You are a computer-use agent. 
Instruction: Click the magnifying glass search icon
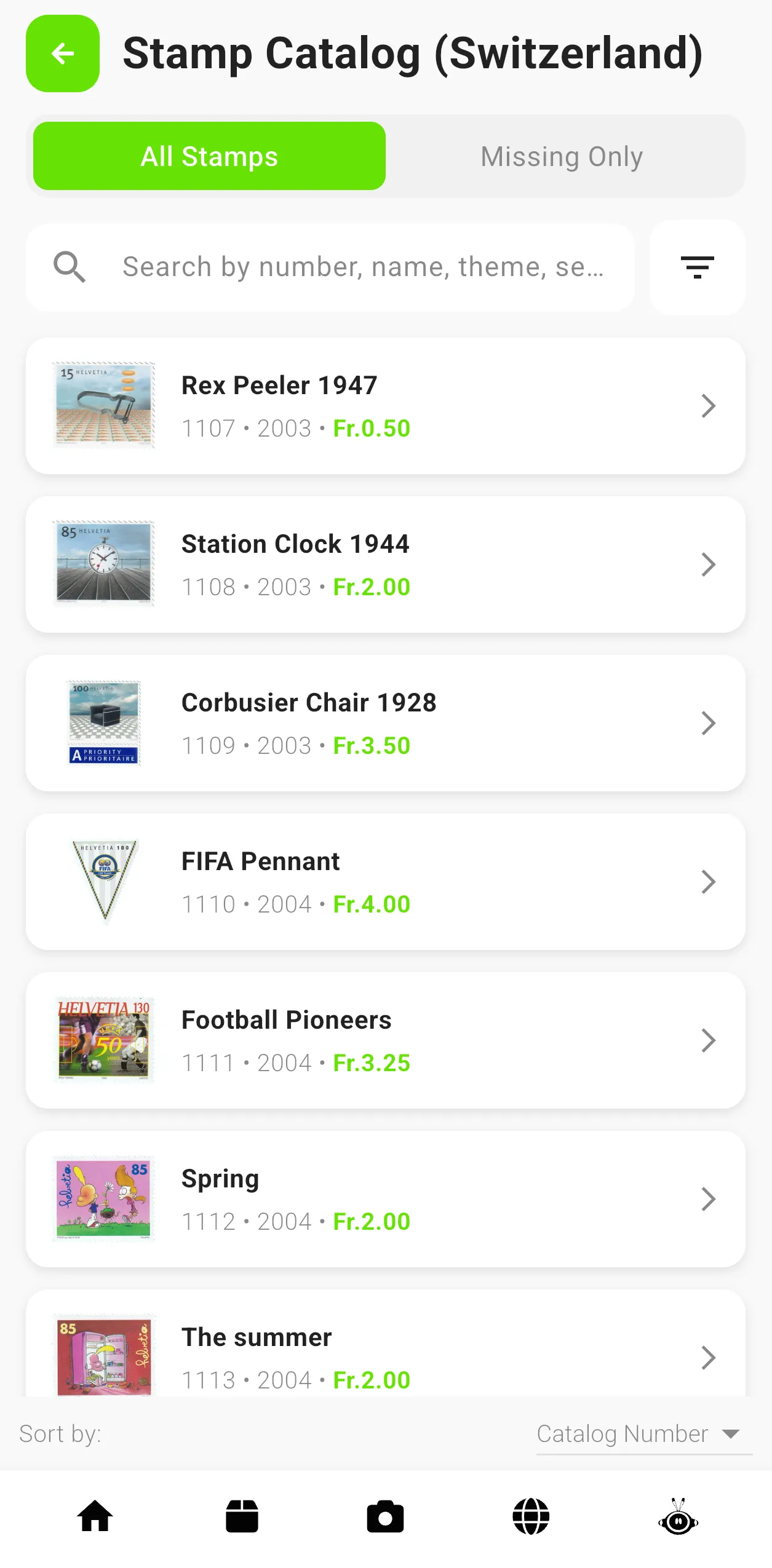(70, 267)
